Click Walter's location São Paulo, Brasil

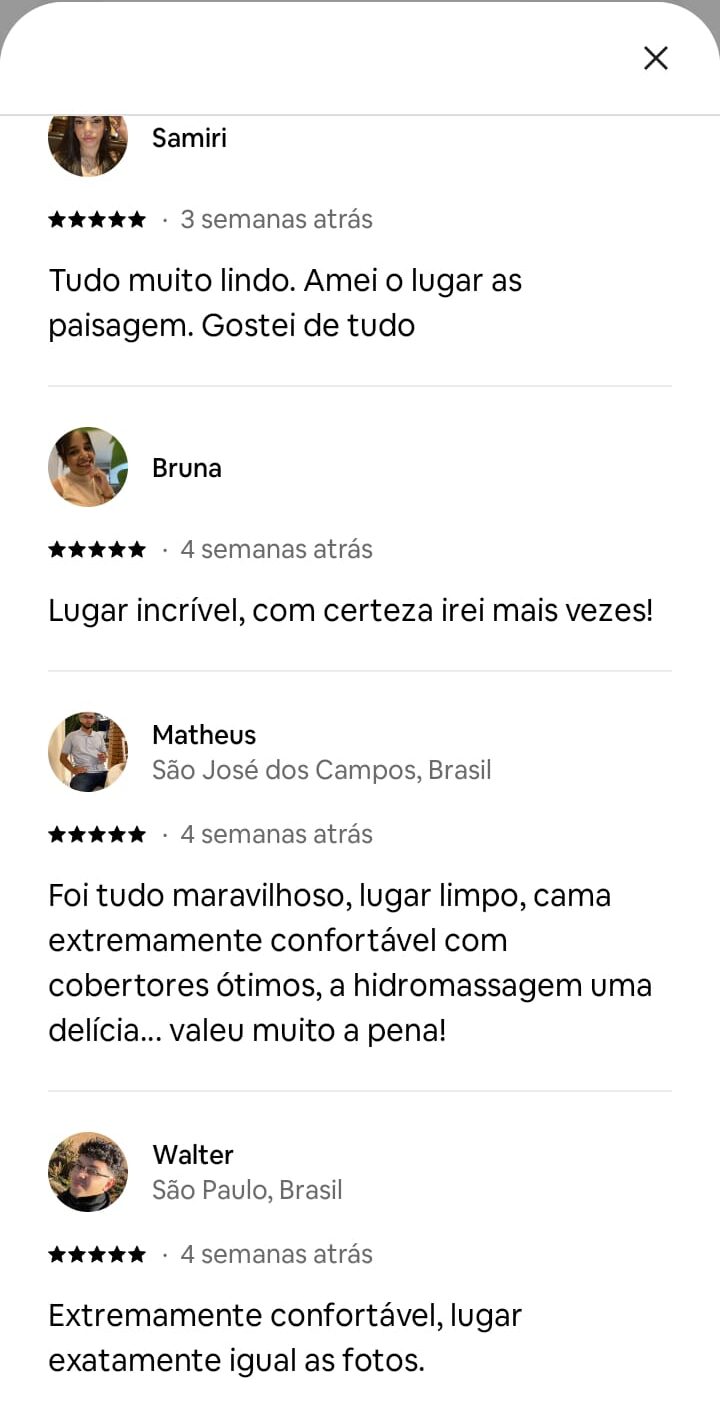pos(247,1190)
